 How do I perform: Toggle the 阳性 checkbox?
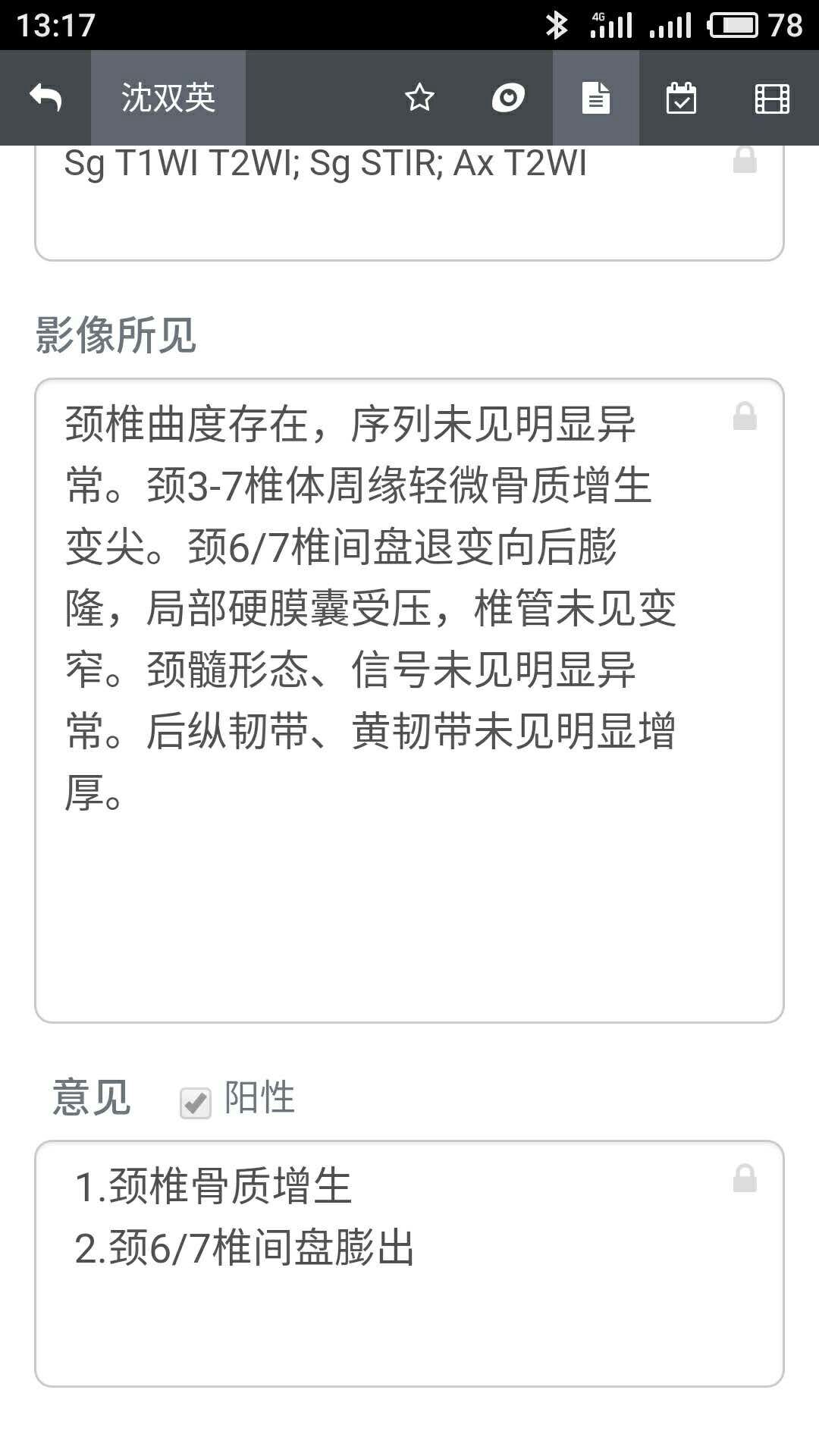pyautogui.click(x=196, y=1102)
